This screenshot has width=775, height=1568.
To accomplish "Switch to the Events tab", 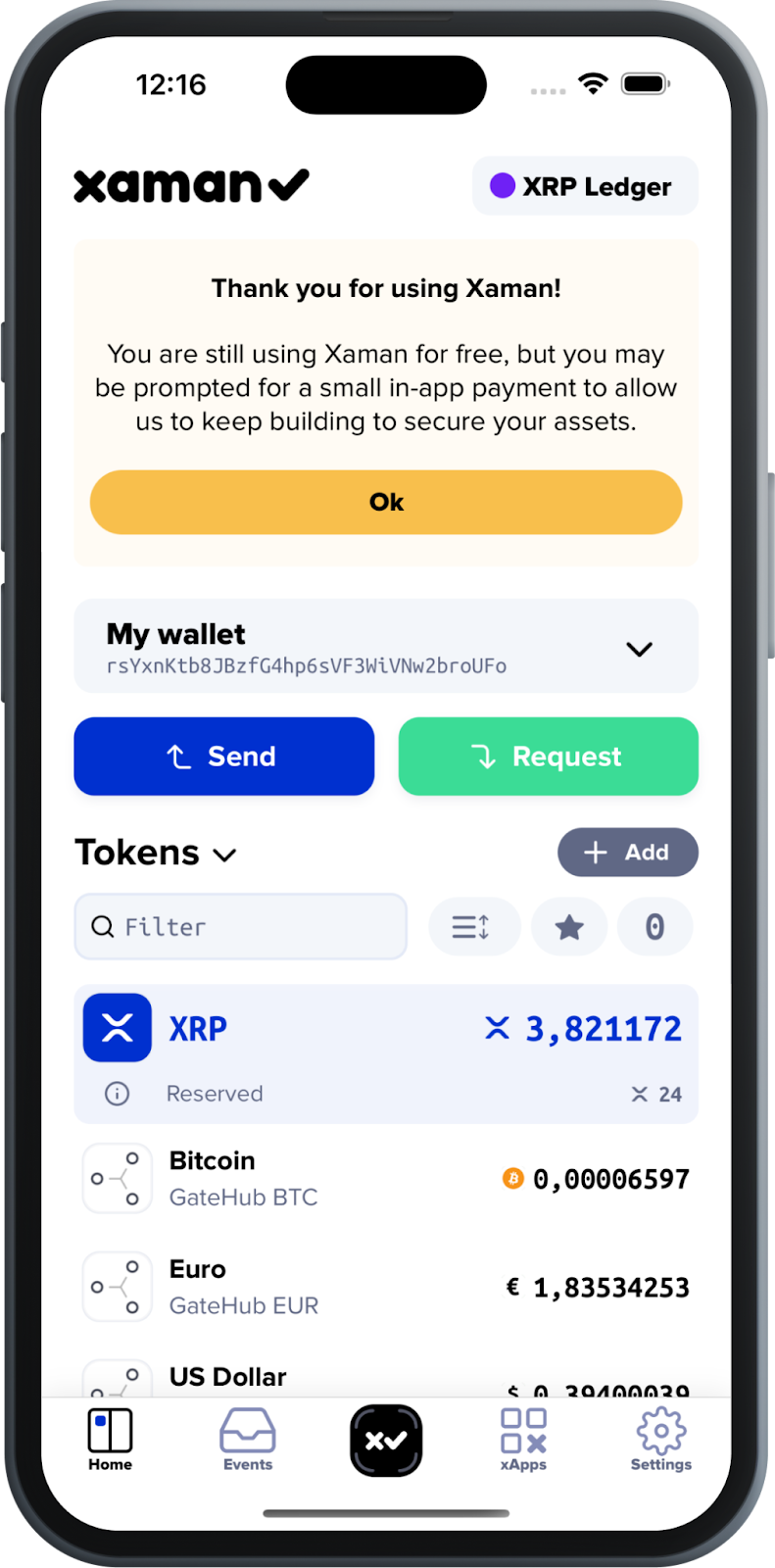I will click(x=248, y=1440).
